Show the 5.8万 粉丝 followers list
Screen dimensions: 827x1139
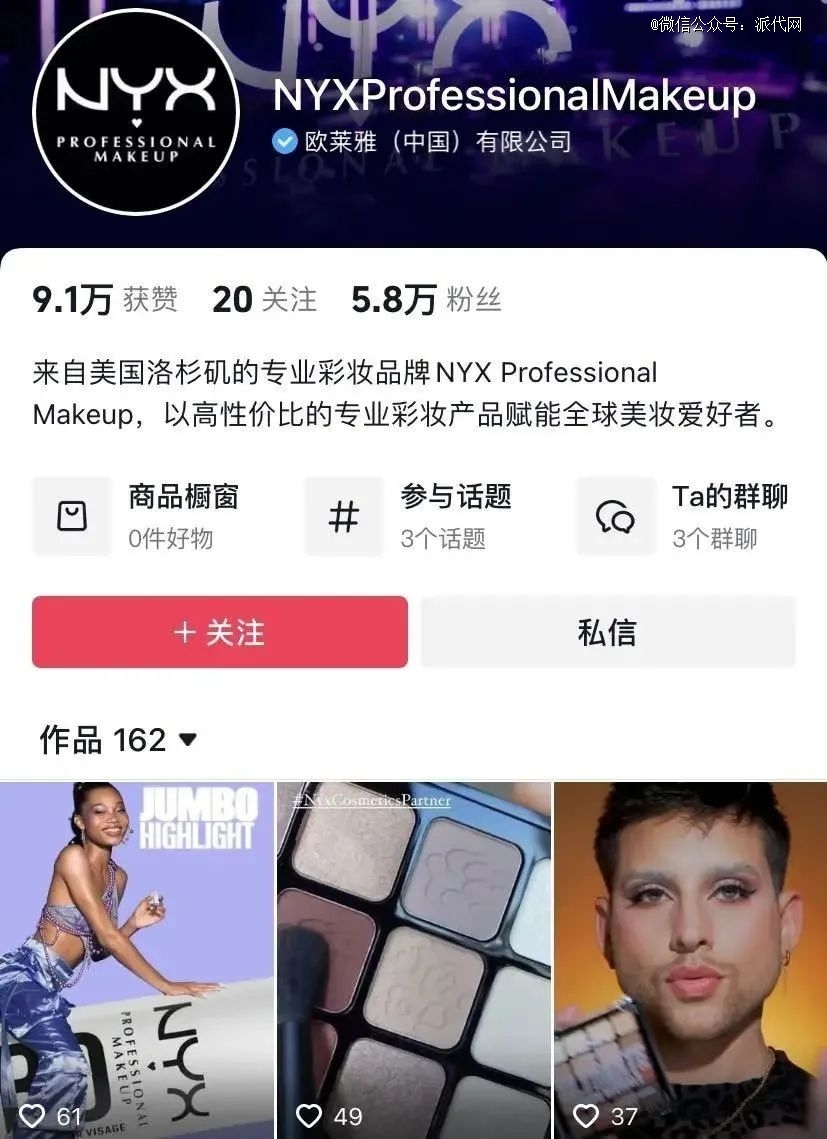(426, 299)
